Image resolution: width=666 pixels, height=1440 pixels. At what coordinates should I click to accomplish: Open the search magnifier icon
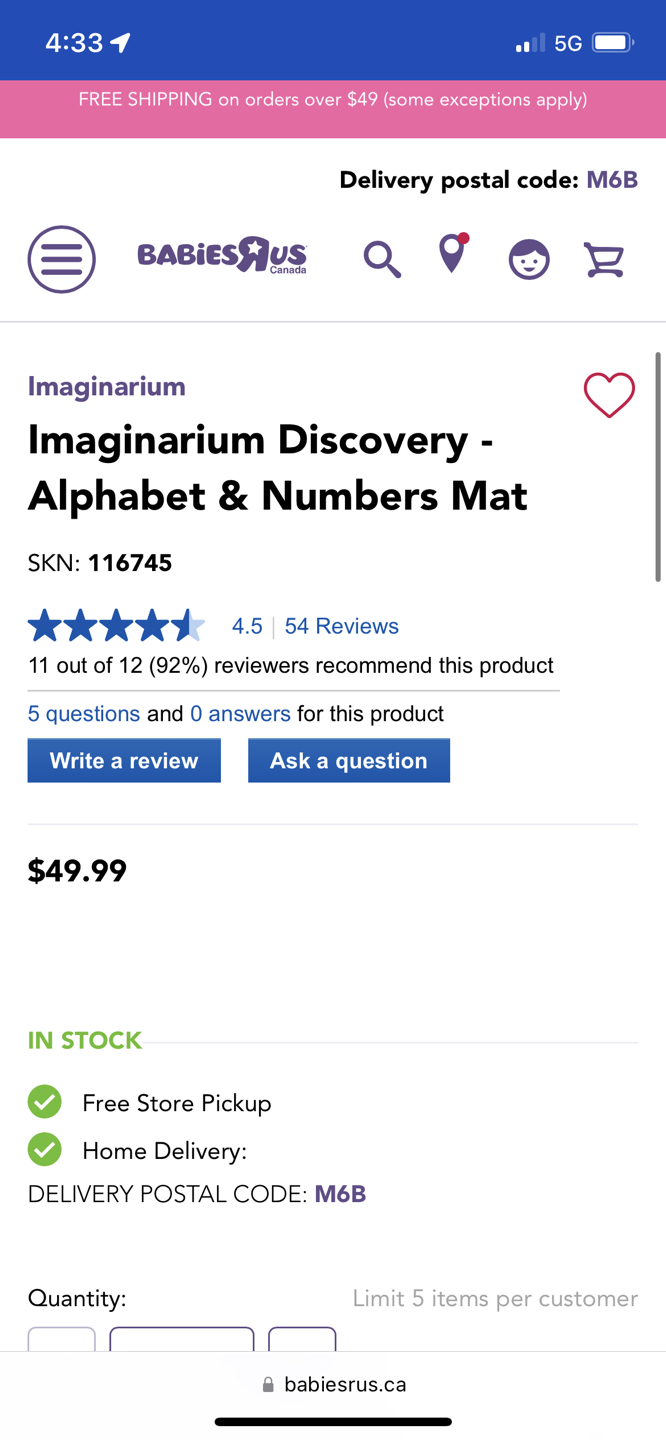[382, 259]
